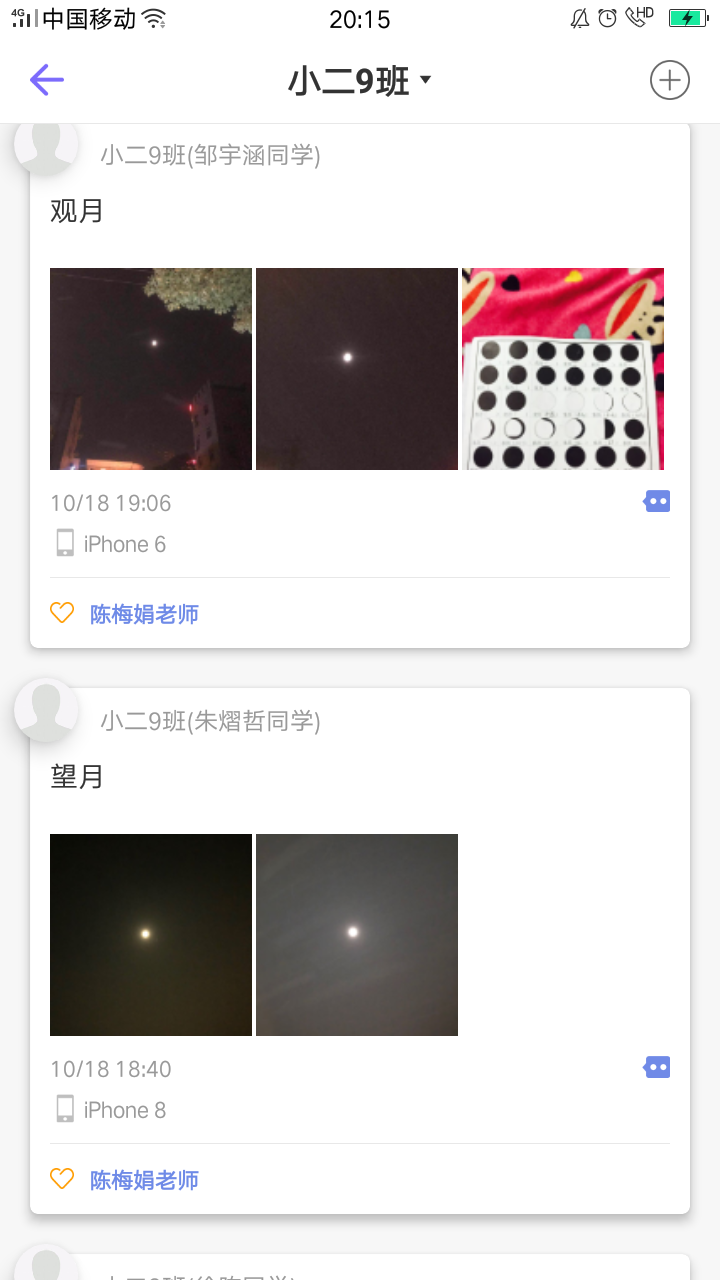The height and width of the screenshot is (1280, 720).
Task: Open first night sky photo in 观月 post
Action: pos(151,369)
